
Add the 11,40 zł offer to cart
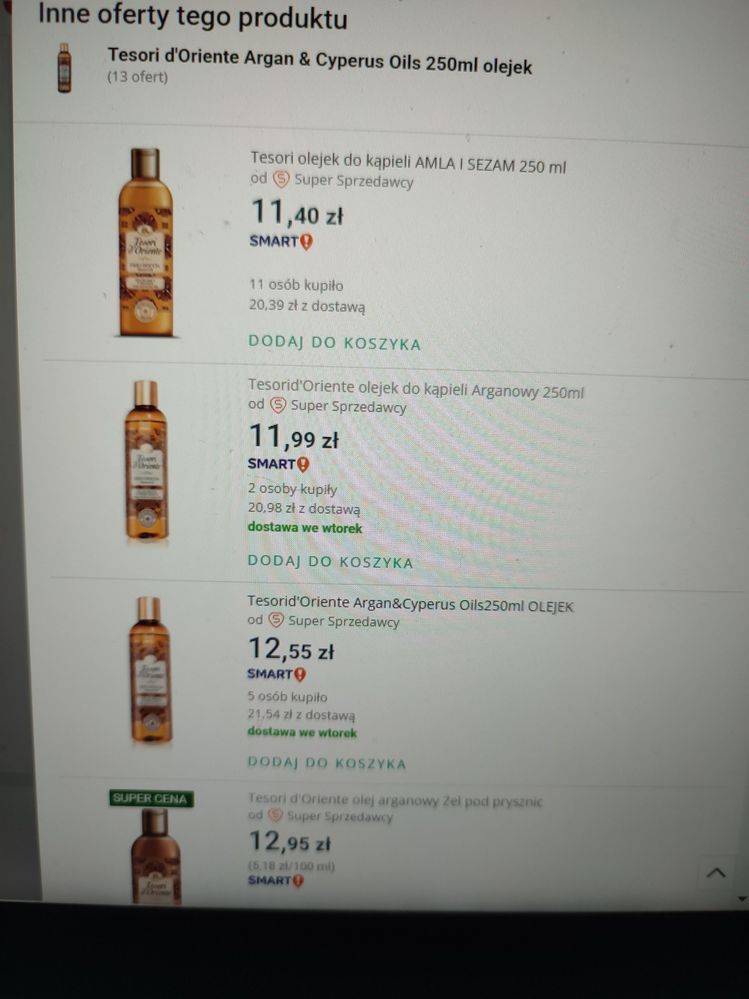click(334, 343)
